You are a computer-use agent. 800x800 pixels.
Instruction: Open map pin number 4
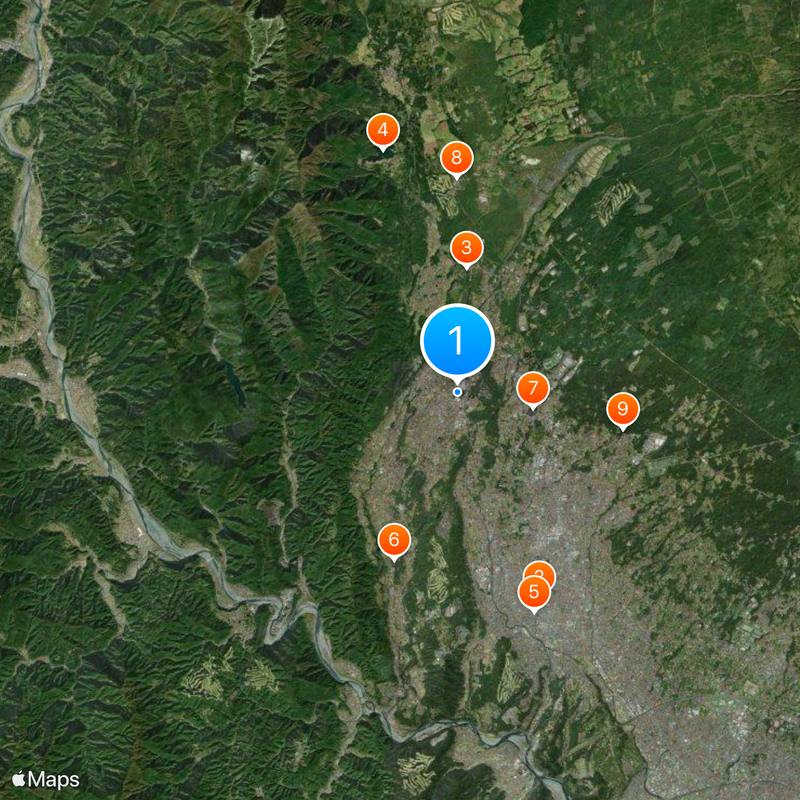(x=383, y=130)
